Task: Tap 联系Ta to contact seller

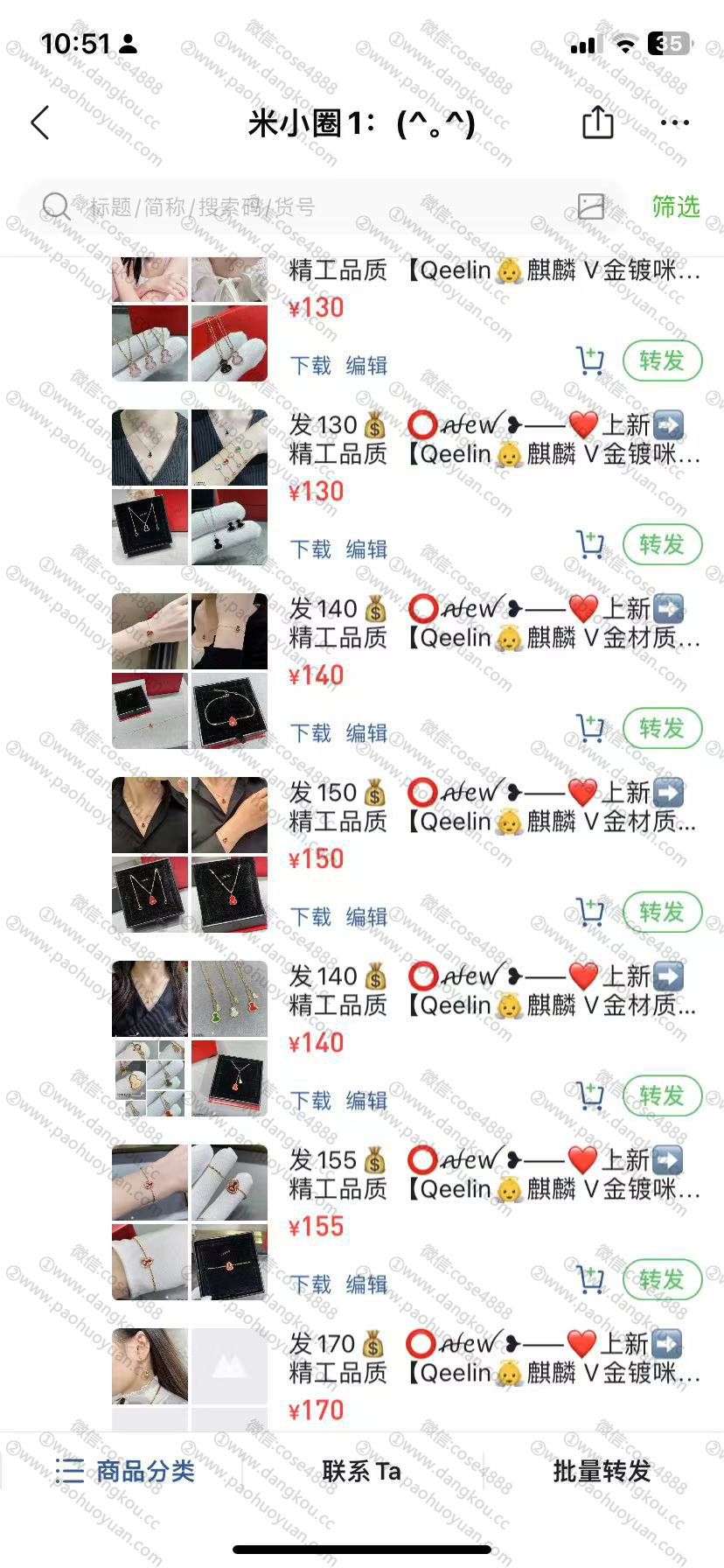Action: (x=361, y=1471)
